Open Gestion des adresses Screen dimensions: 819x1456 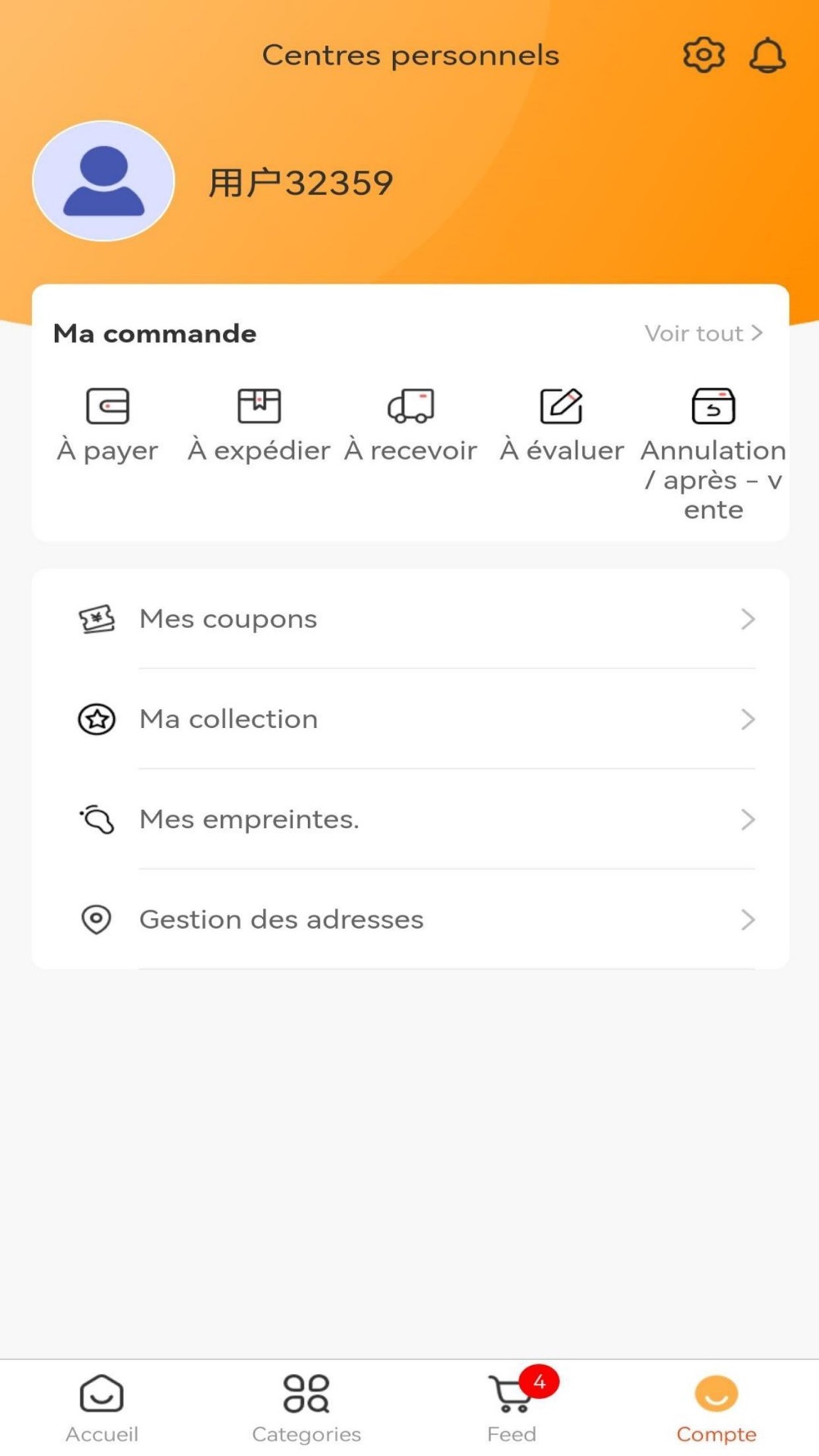[x=410, y=919]
